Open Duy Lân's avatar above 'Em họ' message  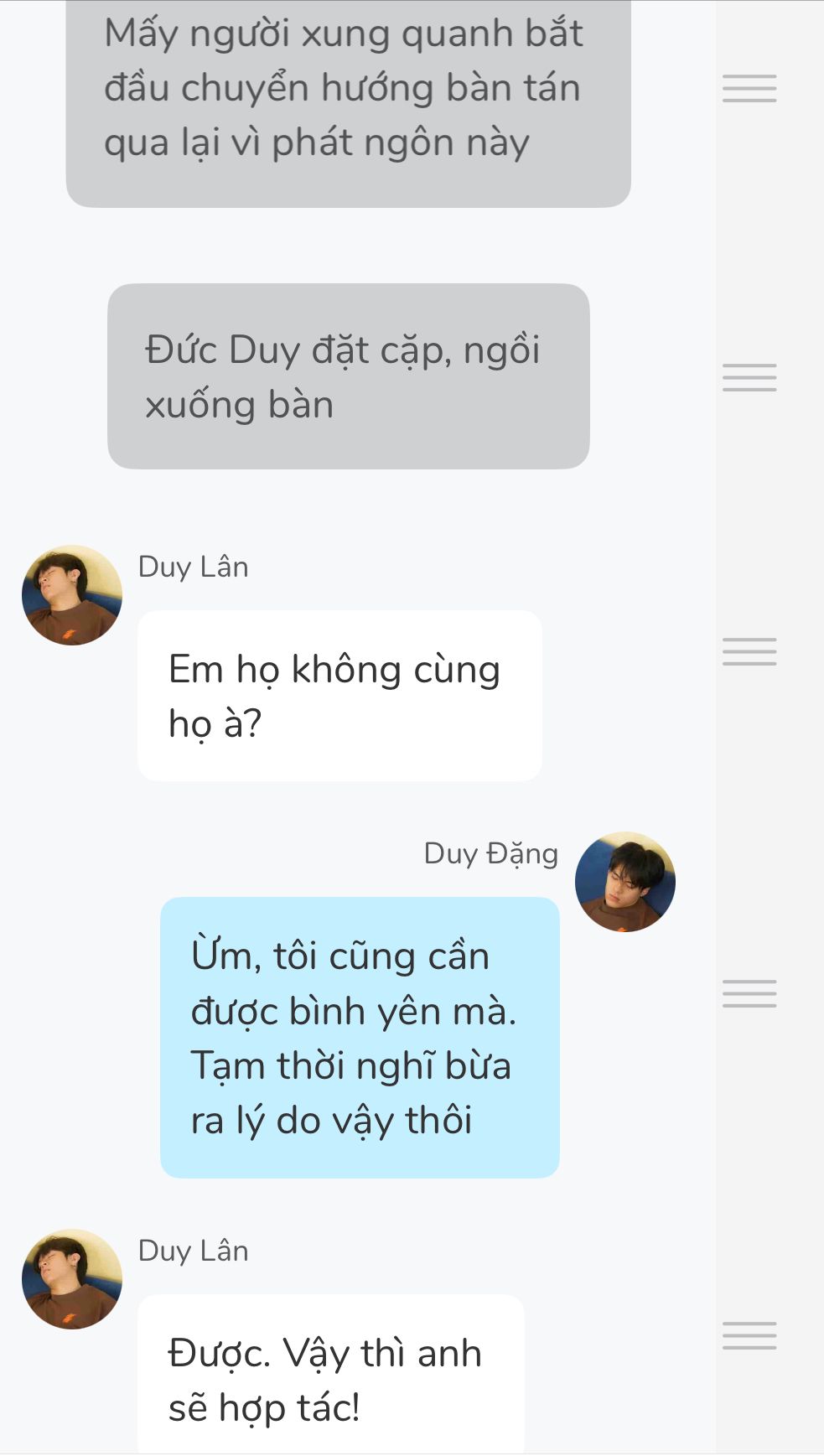point(72,595)
